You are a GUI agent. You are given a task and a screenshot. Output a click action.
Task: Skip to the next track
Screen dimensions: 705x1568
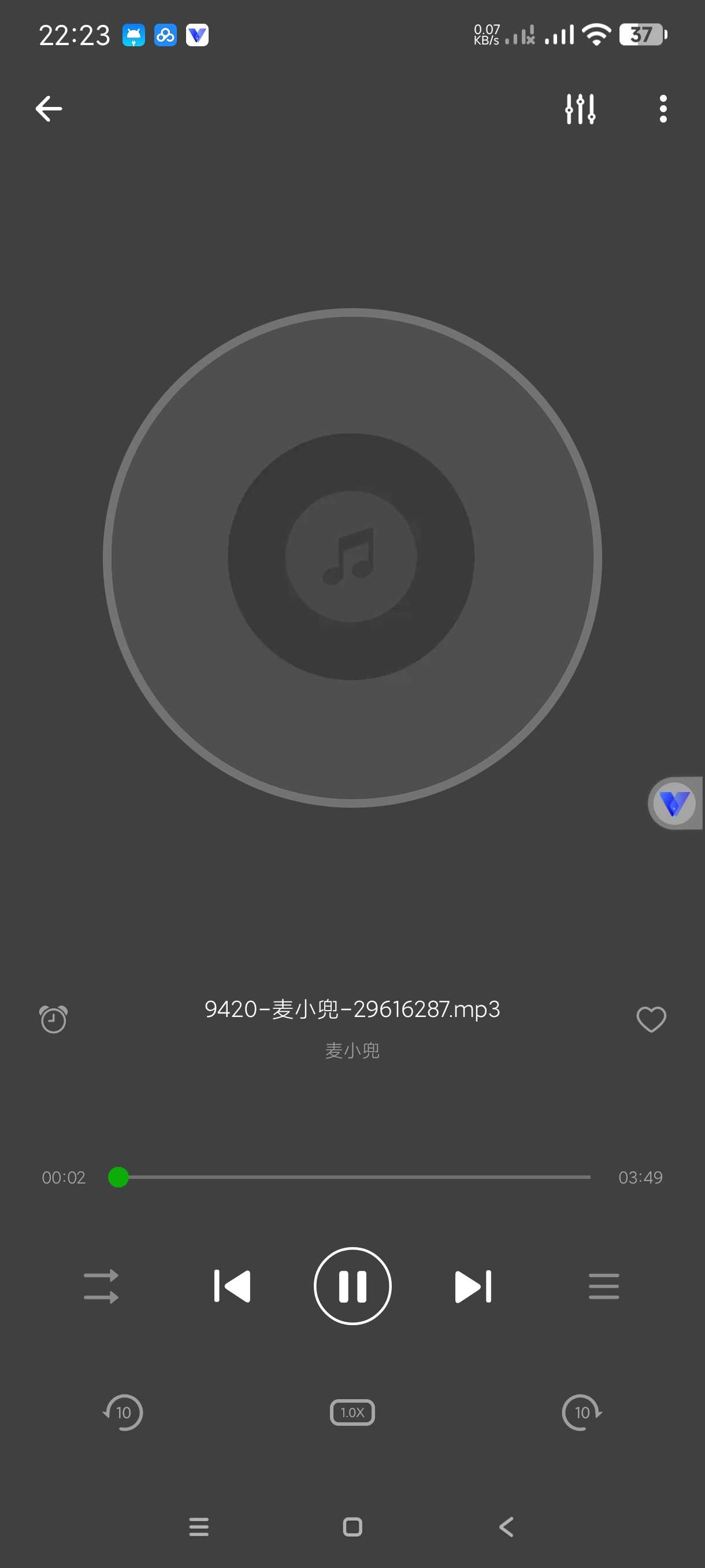[x=473, y=1286]
